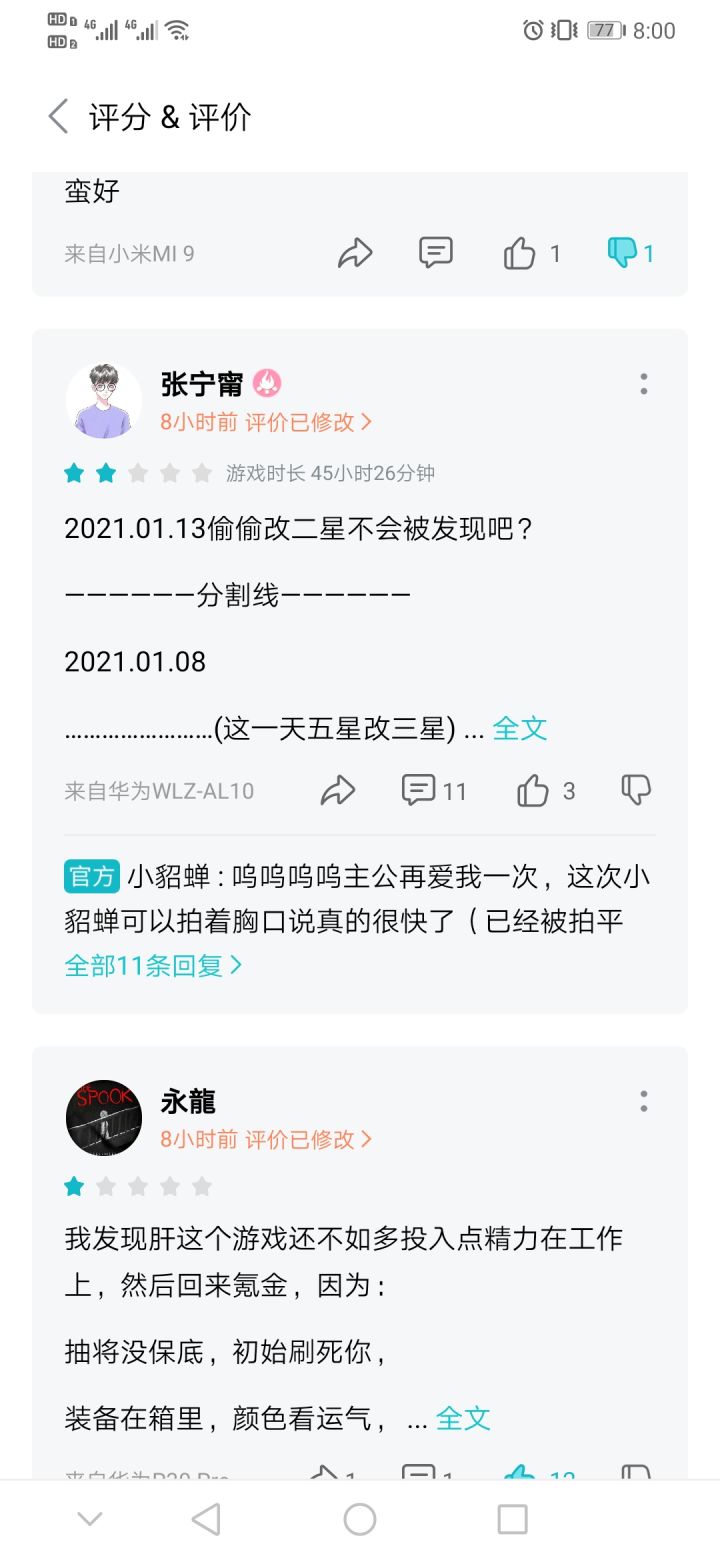Open recent apps from navigation bar
This screenshot has width=720, height=1560.
[512, 1520]
